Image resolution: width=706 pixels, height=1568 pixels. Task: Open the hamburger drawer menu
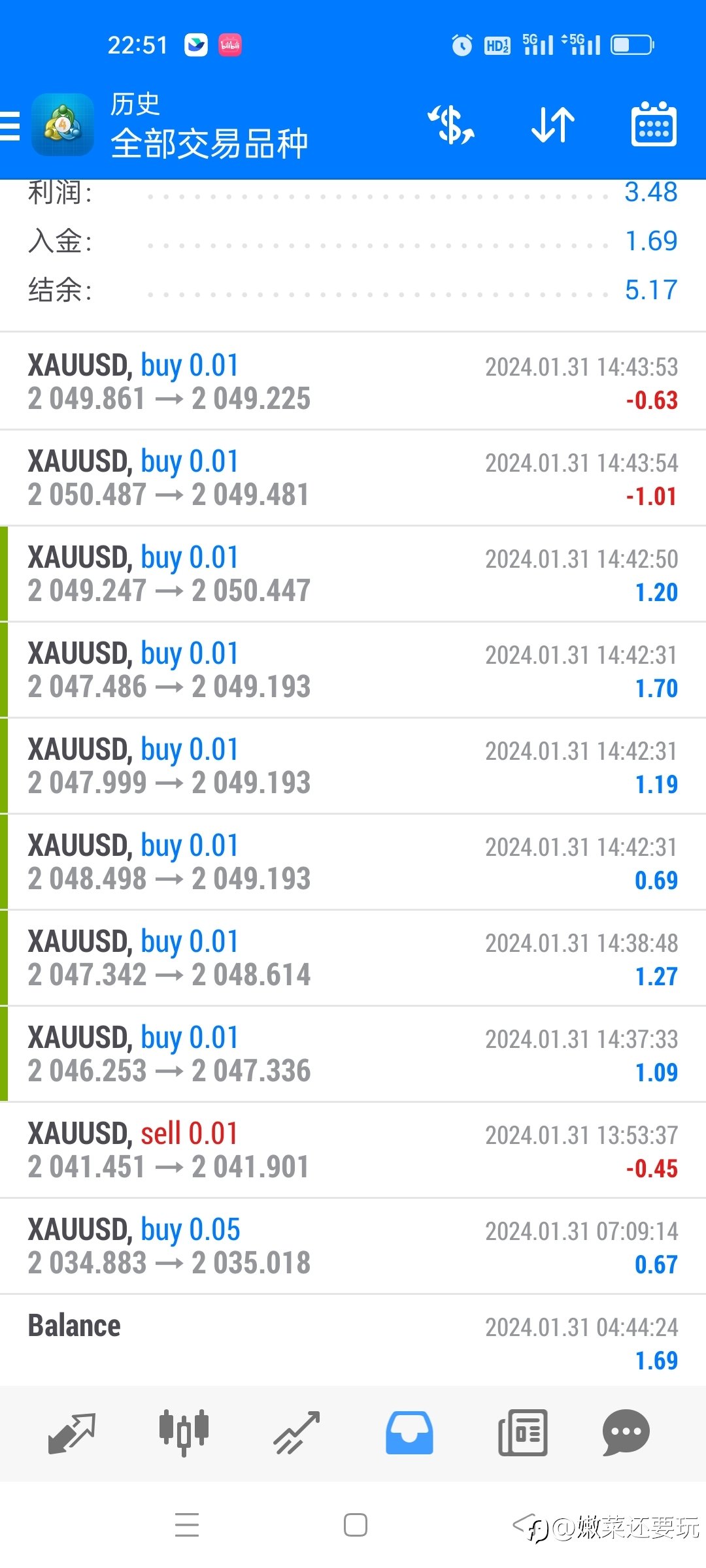click(9, 125)
